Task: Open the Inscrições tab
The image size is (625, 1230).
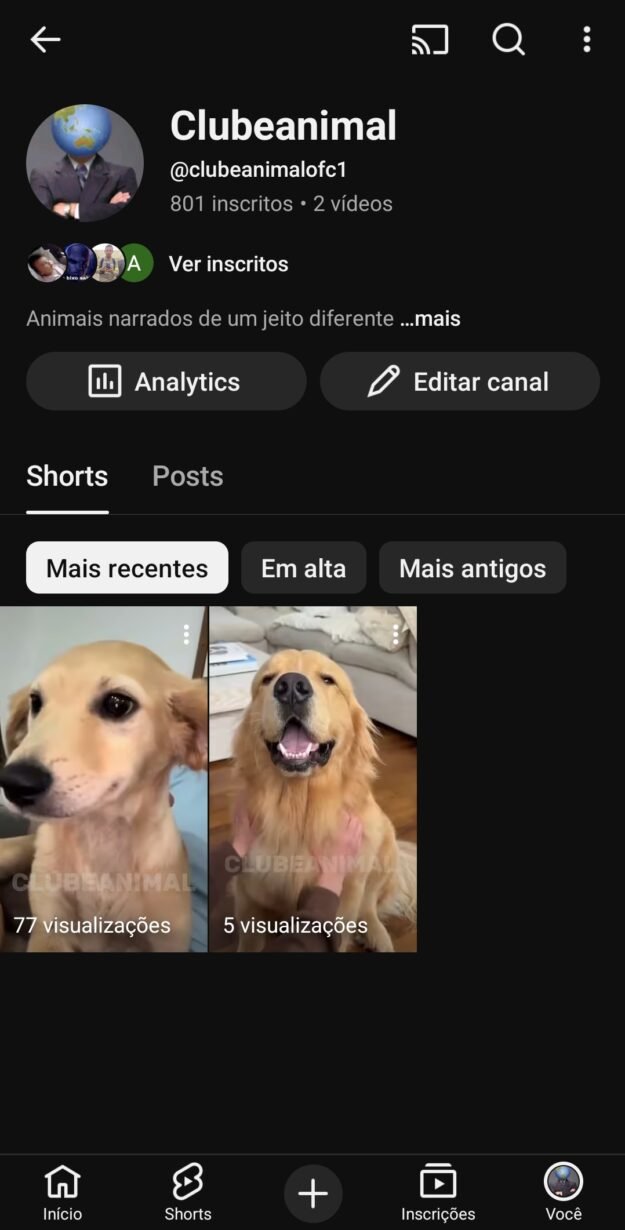Action: (x=438, y=1192)
